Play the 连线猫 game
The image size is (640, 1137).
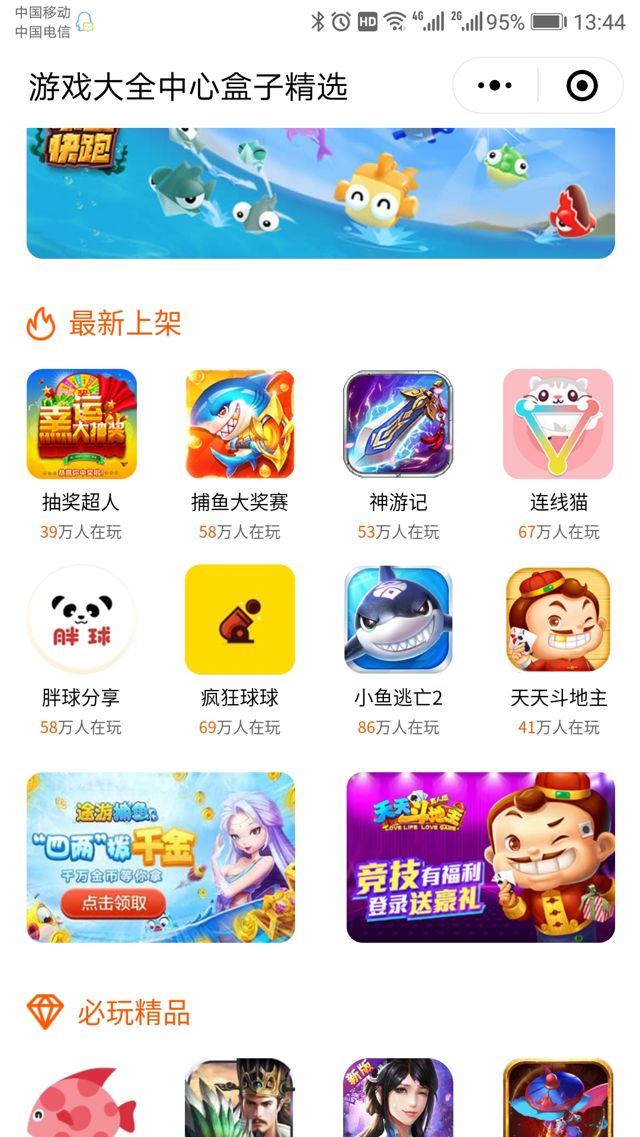pos(557,424)
